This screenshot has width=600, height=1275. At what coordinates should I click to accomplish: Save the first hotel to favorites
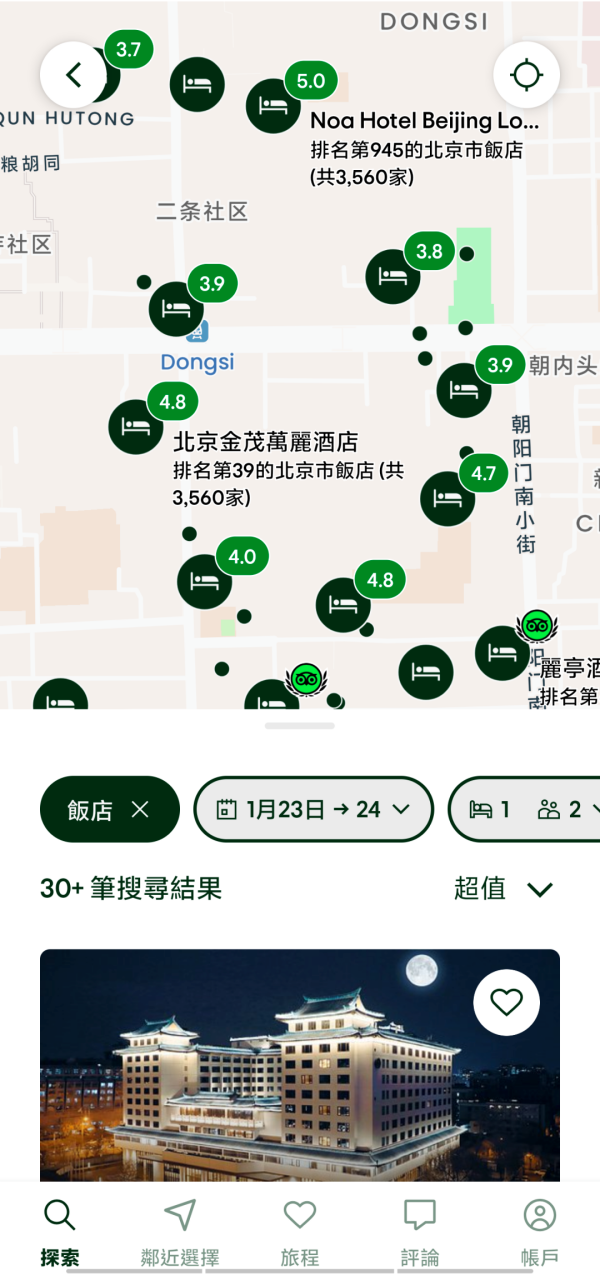click(506, 1001)
